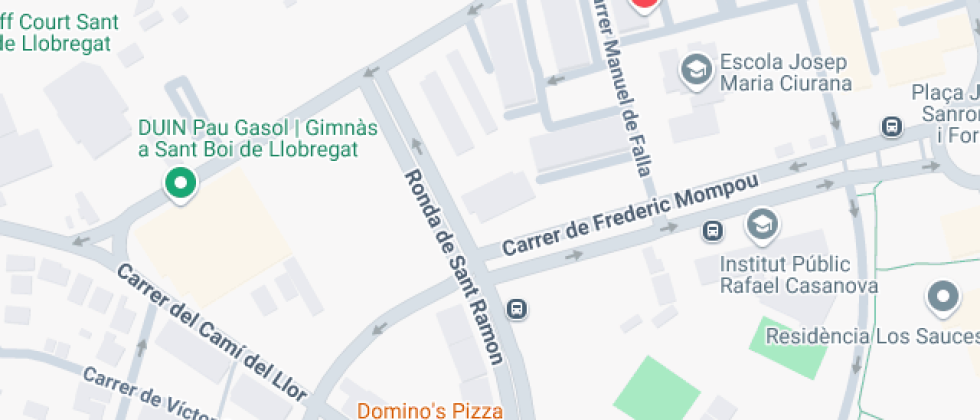This screenshot has width=980, height=420.
Task: Select the bus stop on Ronda de Sant Ramon
Action: click(516, 308)
